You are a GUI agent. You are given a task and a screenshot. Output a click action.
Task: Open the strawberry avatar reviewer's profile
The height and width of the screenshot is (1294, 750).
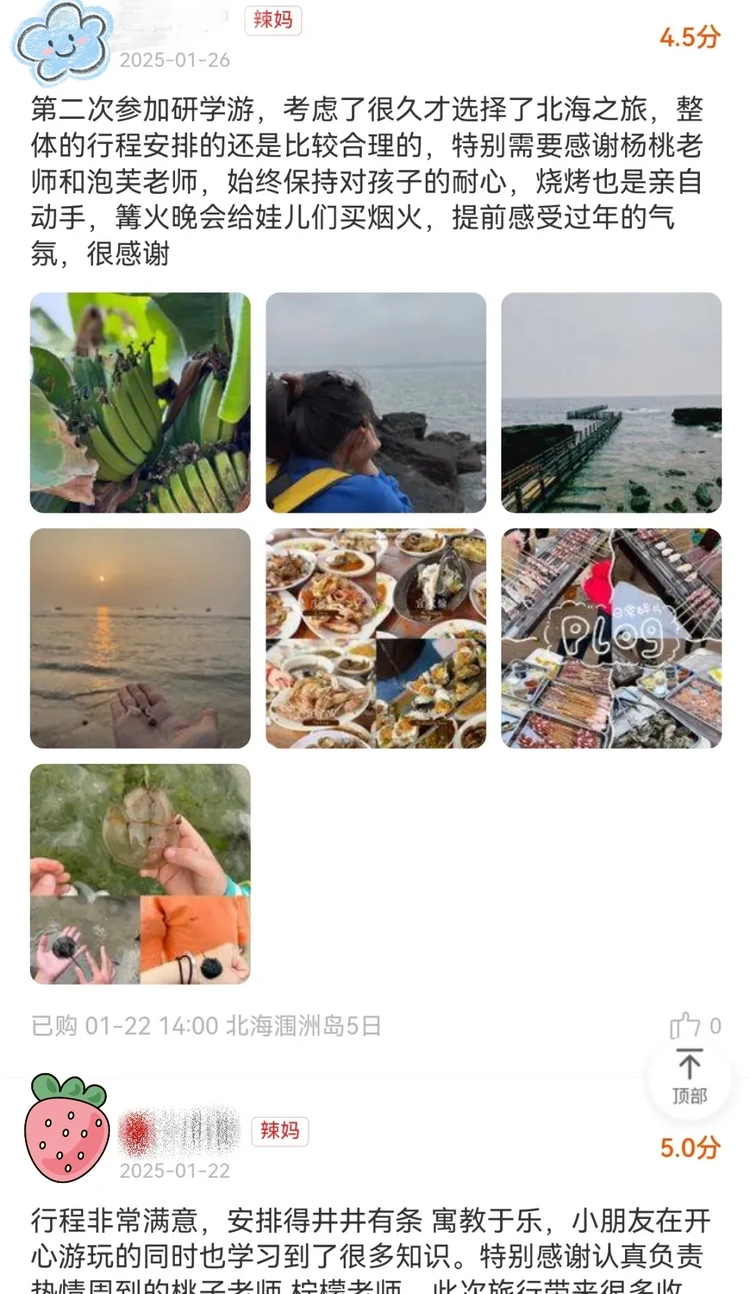(x=68, y=1128)
